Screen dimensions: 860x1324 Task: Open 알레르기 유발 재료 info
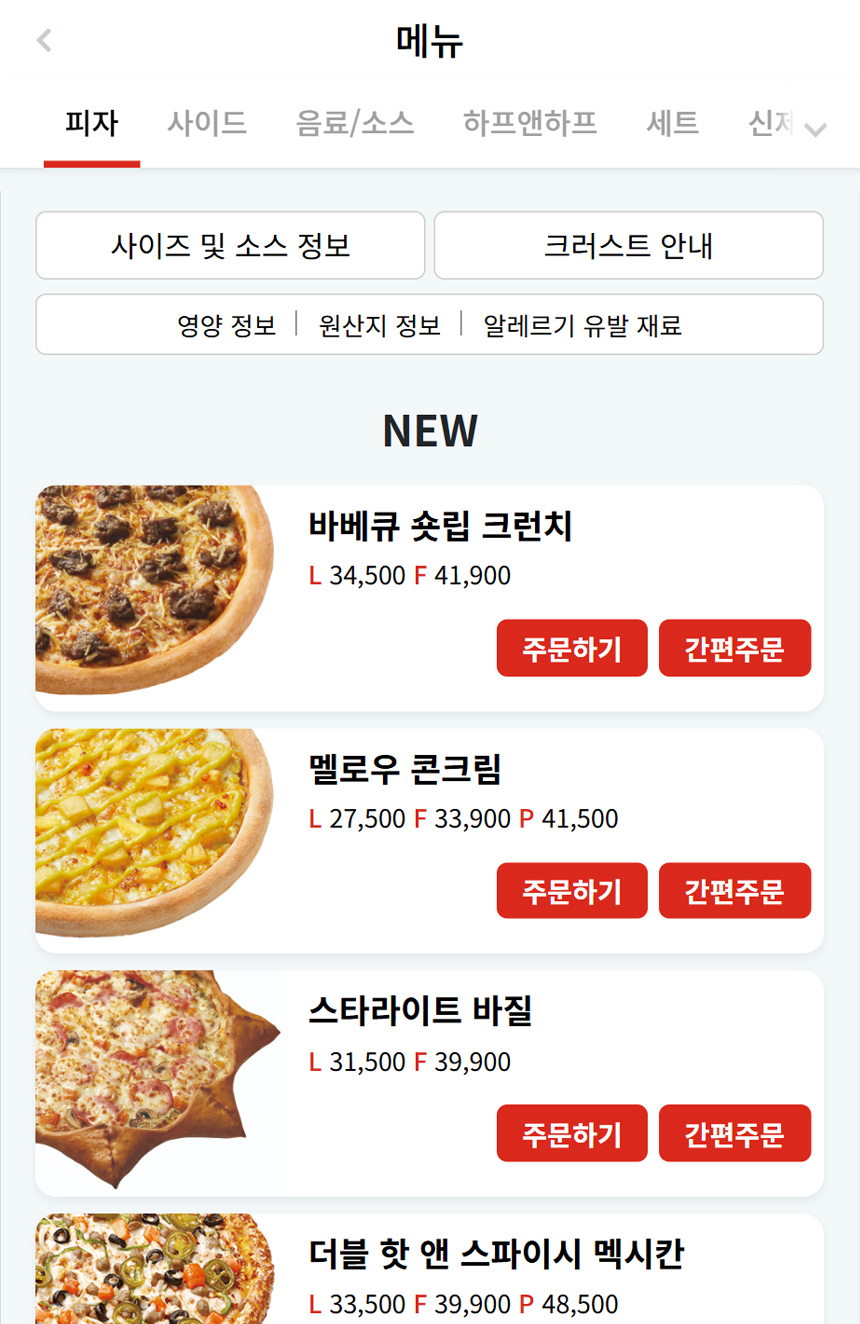(582, 325)
